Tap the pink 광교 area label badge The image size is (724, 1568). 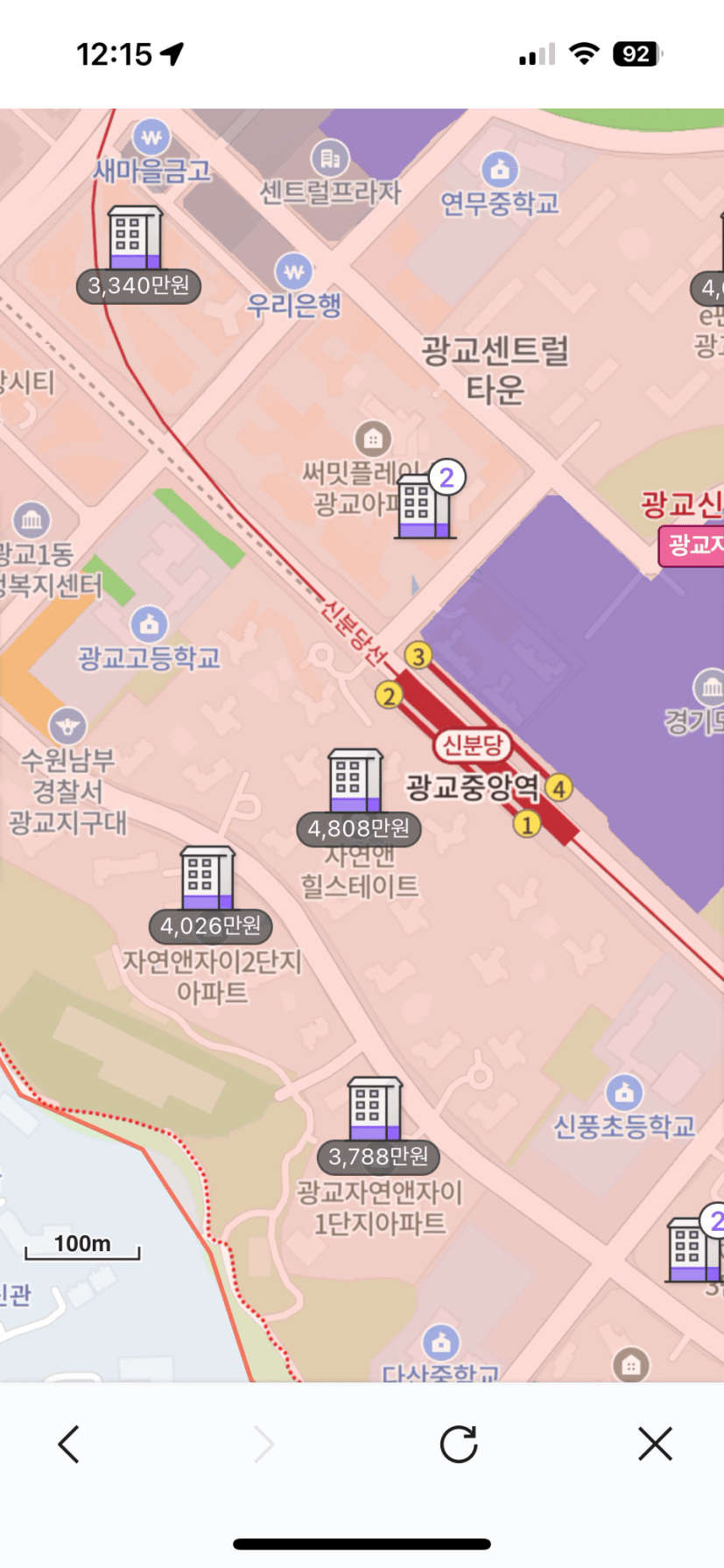tap(693, 545)
